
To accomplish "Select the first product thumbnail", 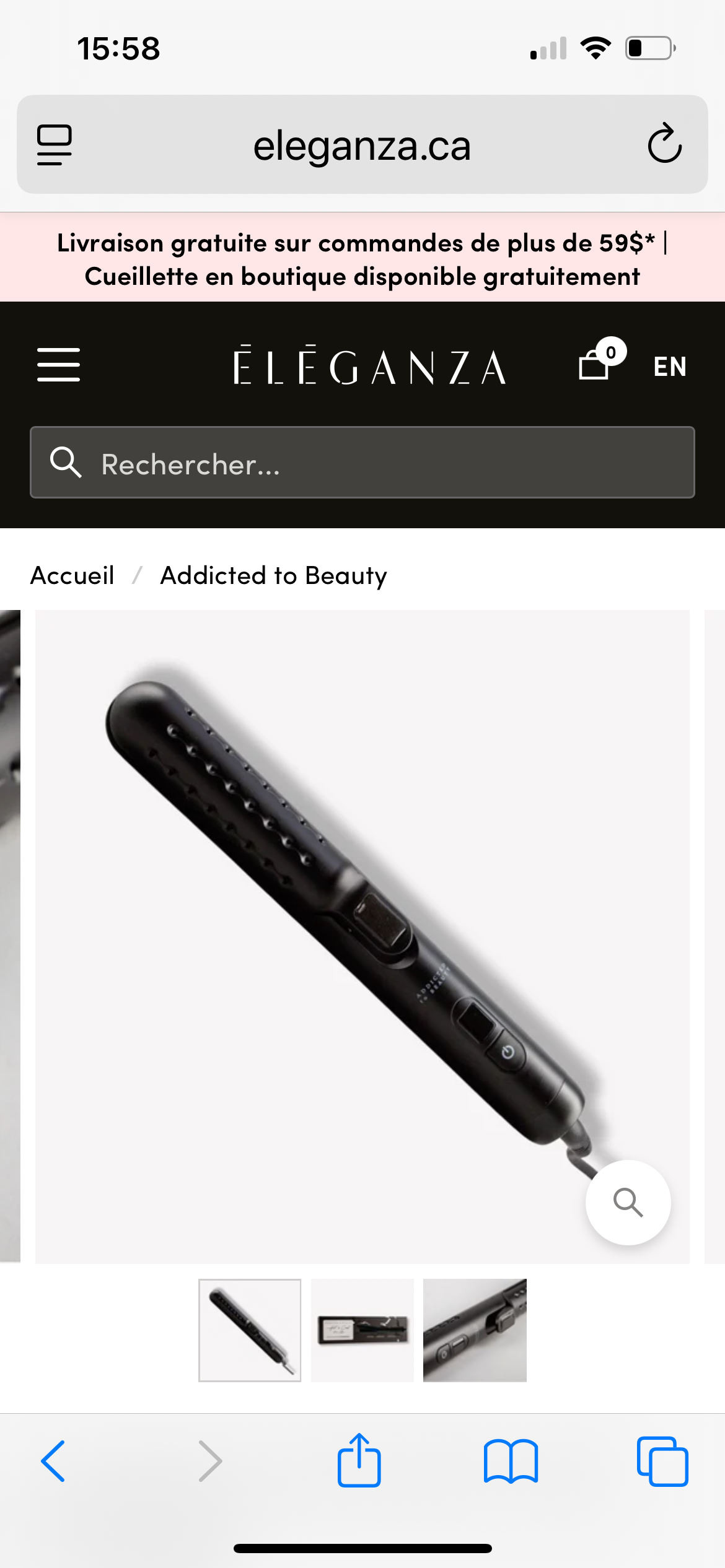I will (250, 1330).
